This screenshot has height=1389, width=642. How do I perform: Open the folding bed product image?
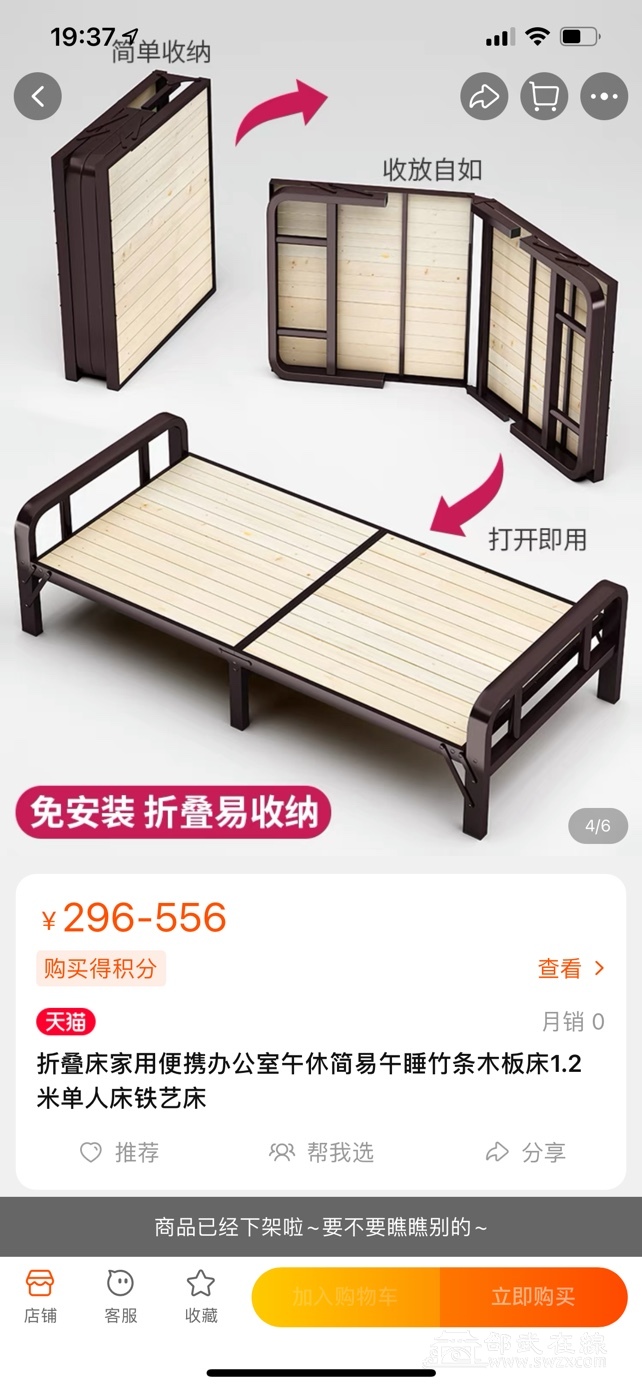coord(320,480)
